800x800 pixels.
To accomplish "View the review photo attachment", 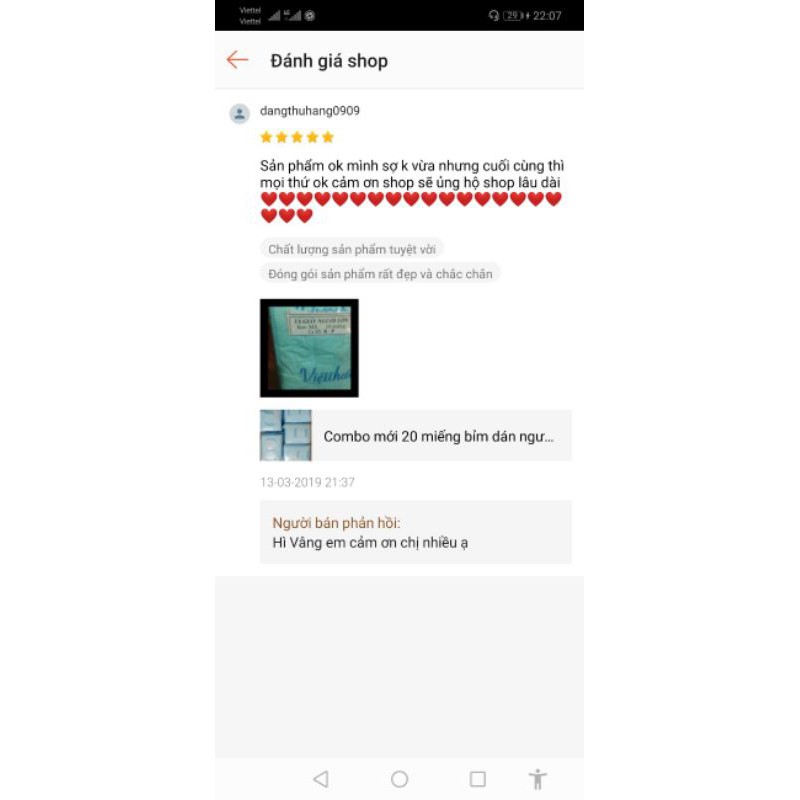I will (x=309, y=348).
